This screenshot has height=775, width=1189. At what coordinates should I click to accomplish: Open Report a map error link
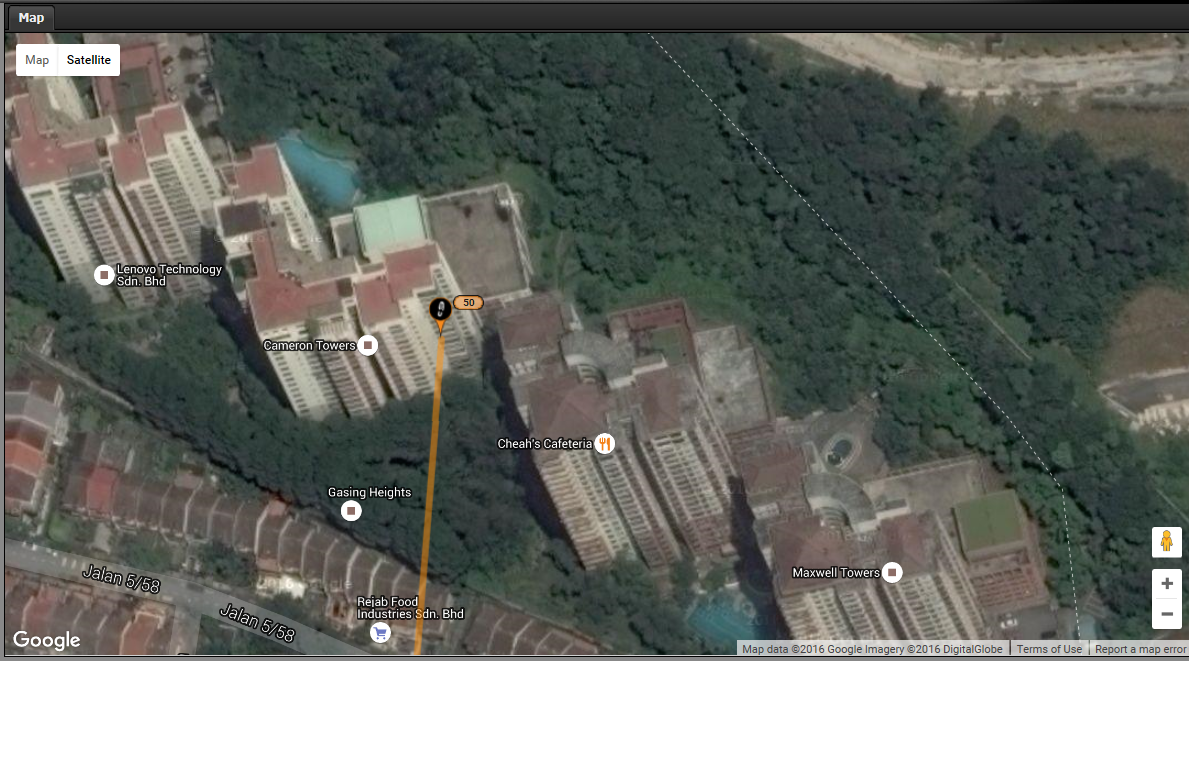coord(1140,649)
